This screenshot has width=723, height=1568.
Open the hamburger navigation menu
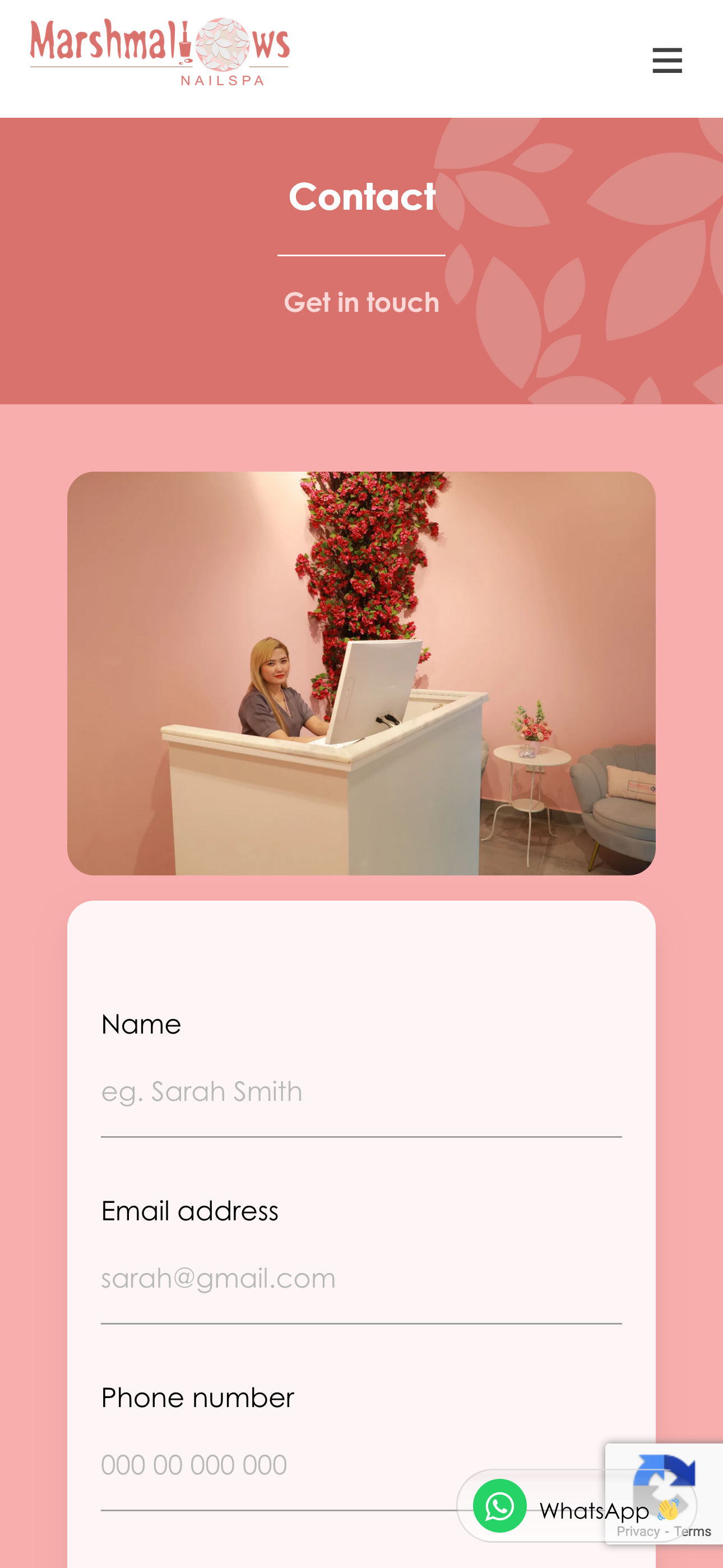click(667, 60)
